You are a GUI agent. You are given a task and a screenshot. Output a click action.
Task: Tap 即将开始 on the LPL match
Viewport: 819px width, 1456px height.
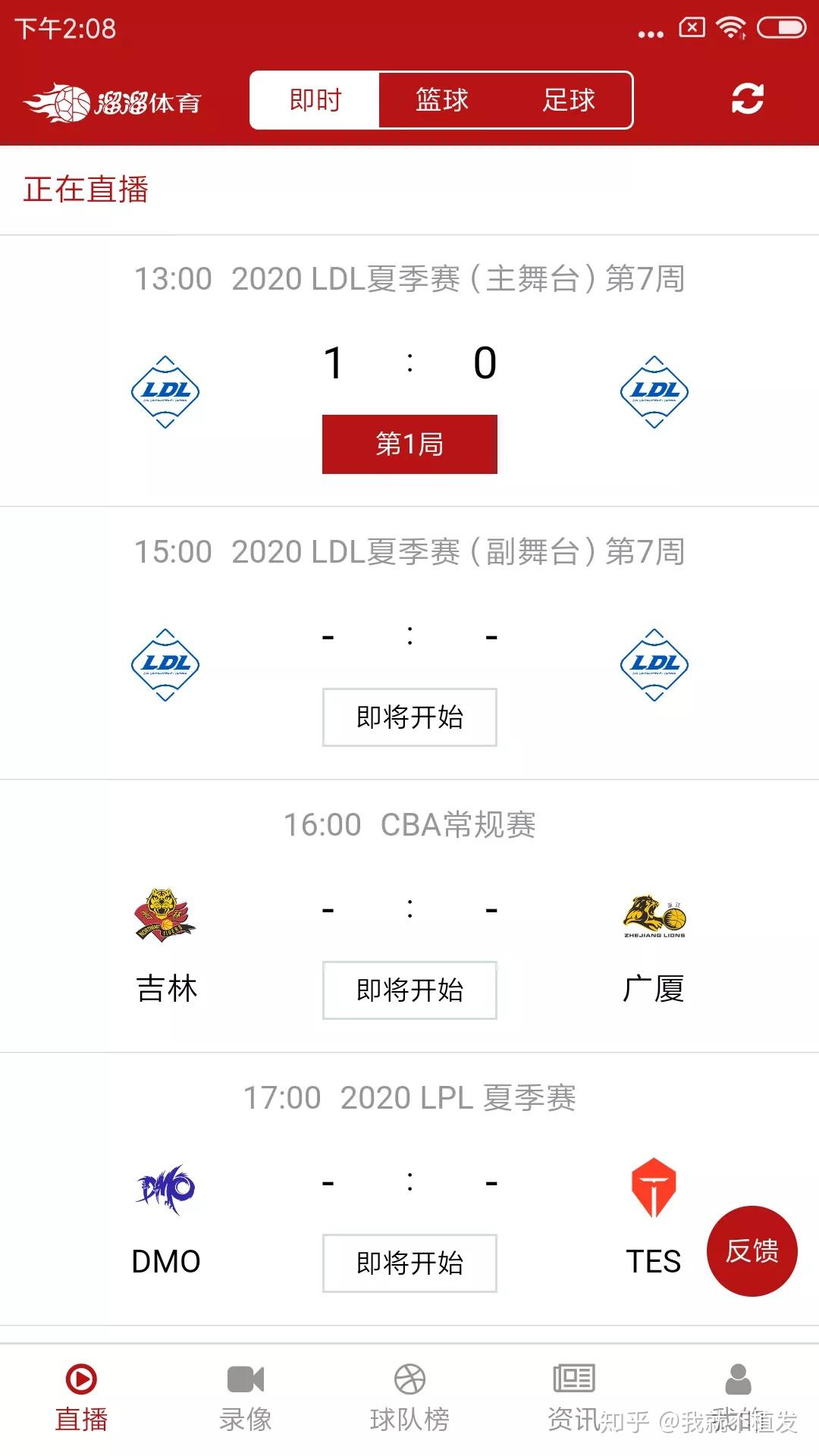click(x=409, y=1263)
